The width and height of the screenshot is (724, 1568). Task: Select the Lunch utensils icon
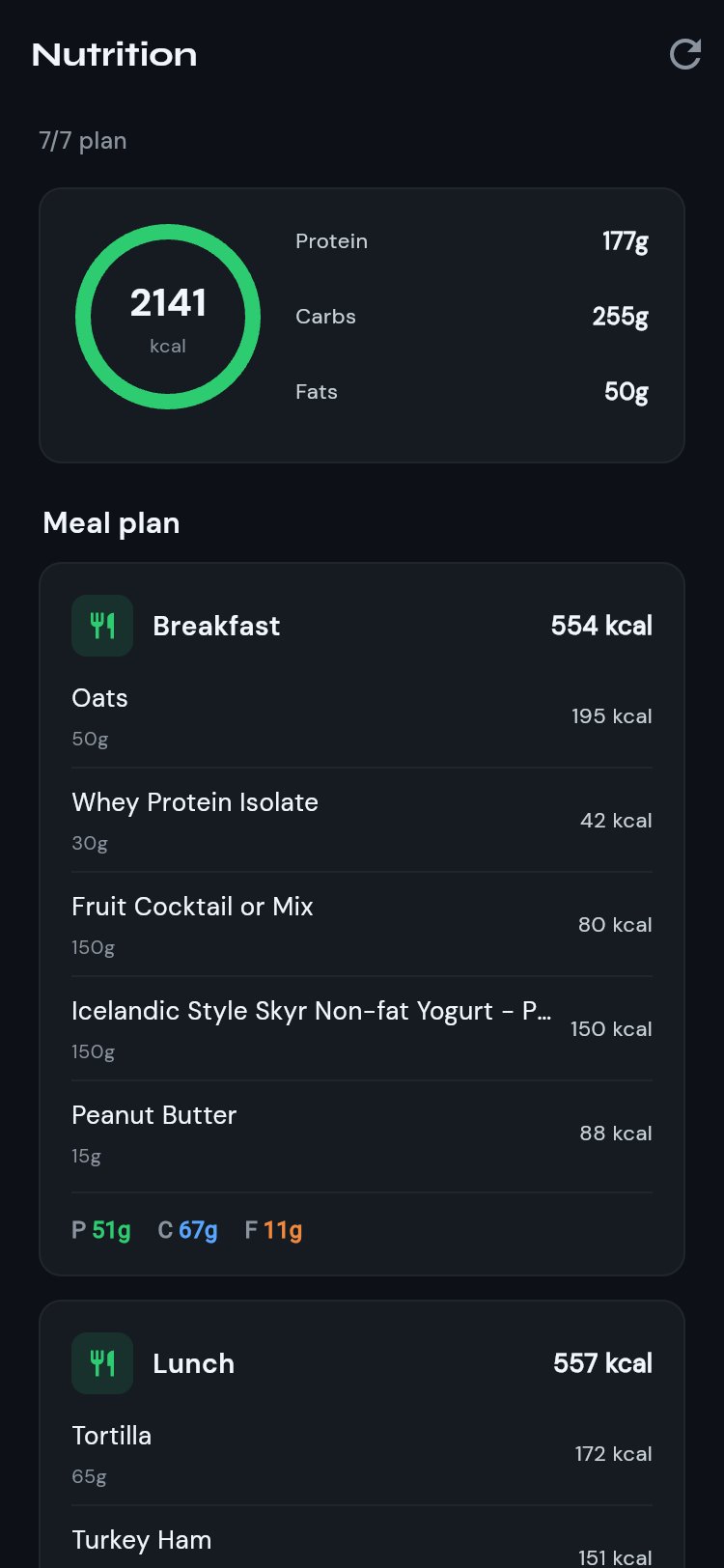[x=101, y=1363]
